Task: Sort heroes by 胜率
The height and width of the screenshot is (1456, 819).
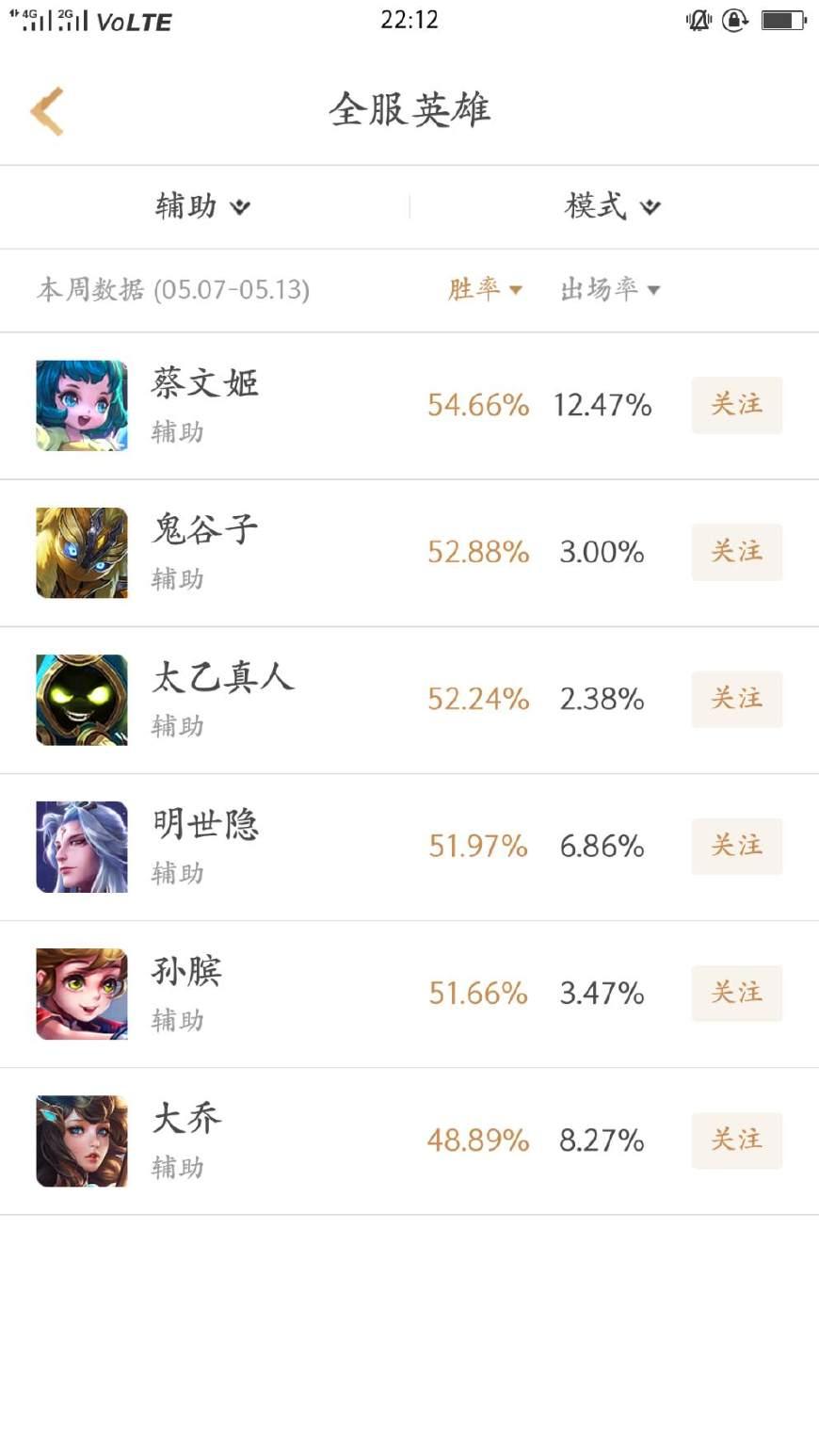Action: pyautogui.click(x=484, y=289)
